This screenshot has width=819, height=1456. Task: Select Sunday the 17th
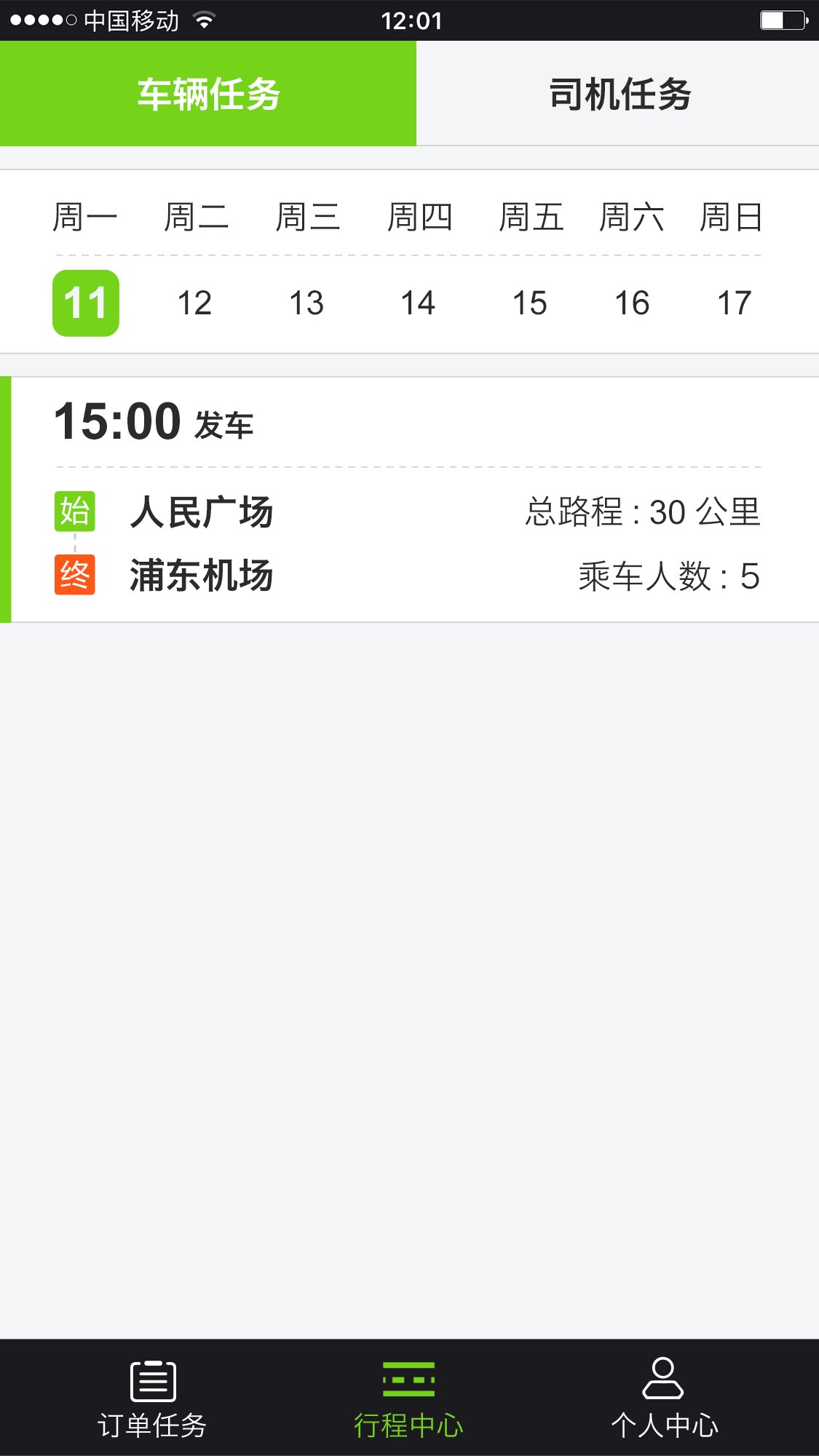pos(734,303)
